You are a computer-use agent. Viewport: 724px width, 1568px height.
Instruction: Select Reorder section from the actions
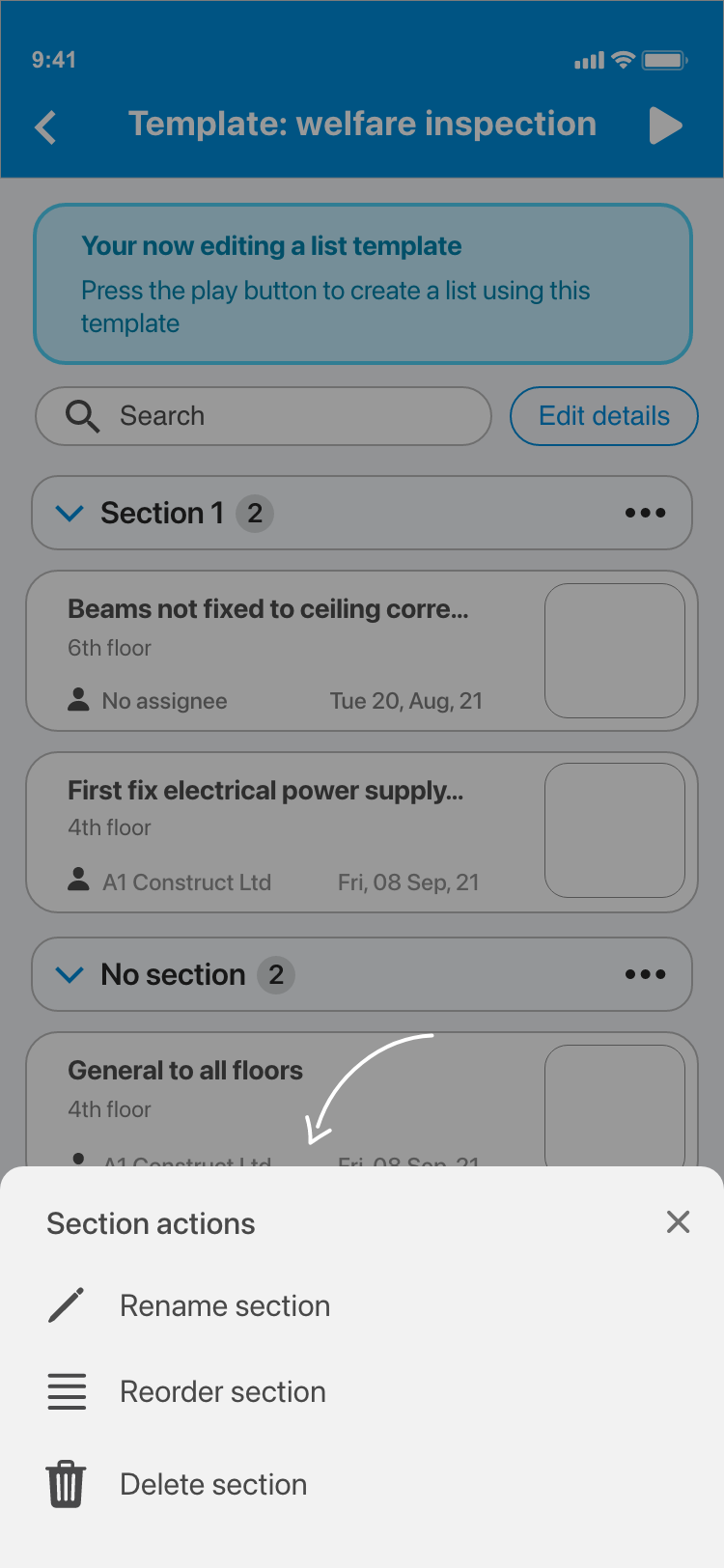tap(222, 1391)
